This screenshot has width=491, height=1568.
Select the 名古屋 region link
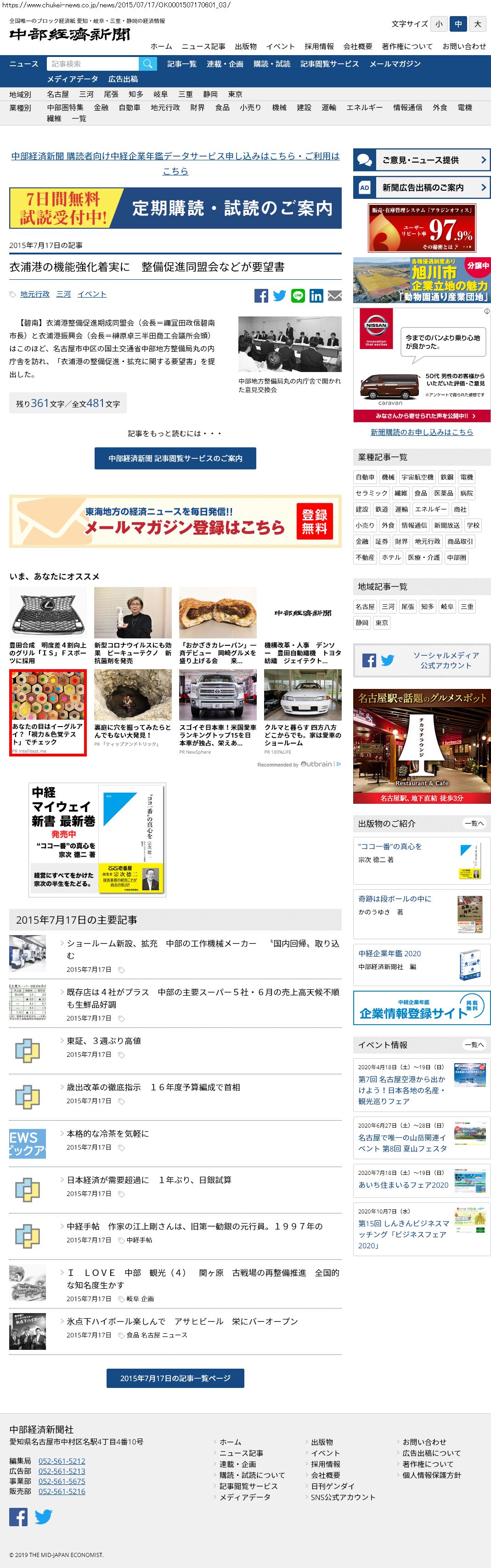coord(58,94)
